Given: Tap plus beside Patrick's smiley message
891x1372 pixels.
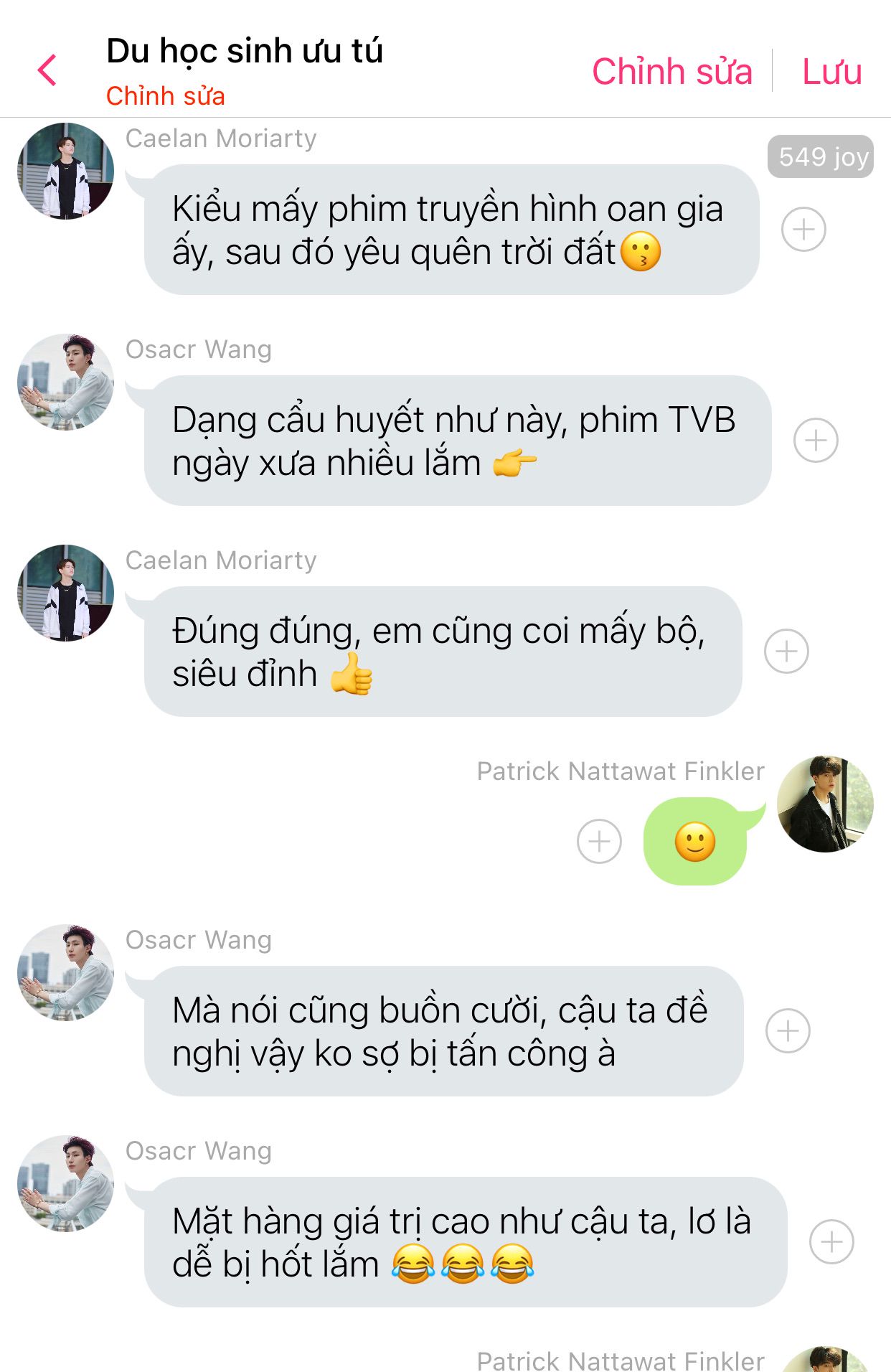Looking at the screenshot, I should point(599,841).
